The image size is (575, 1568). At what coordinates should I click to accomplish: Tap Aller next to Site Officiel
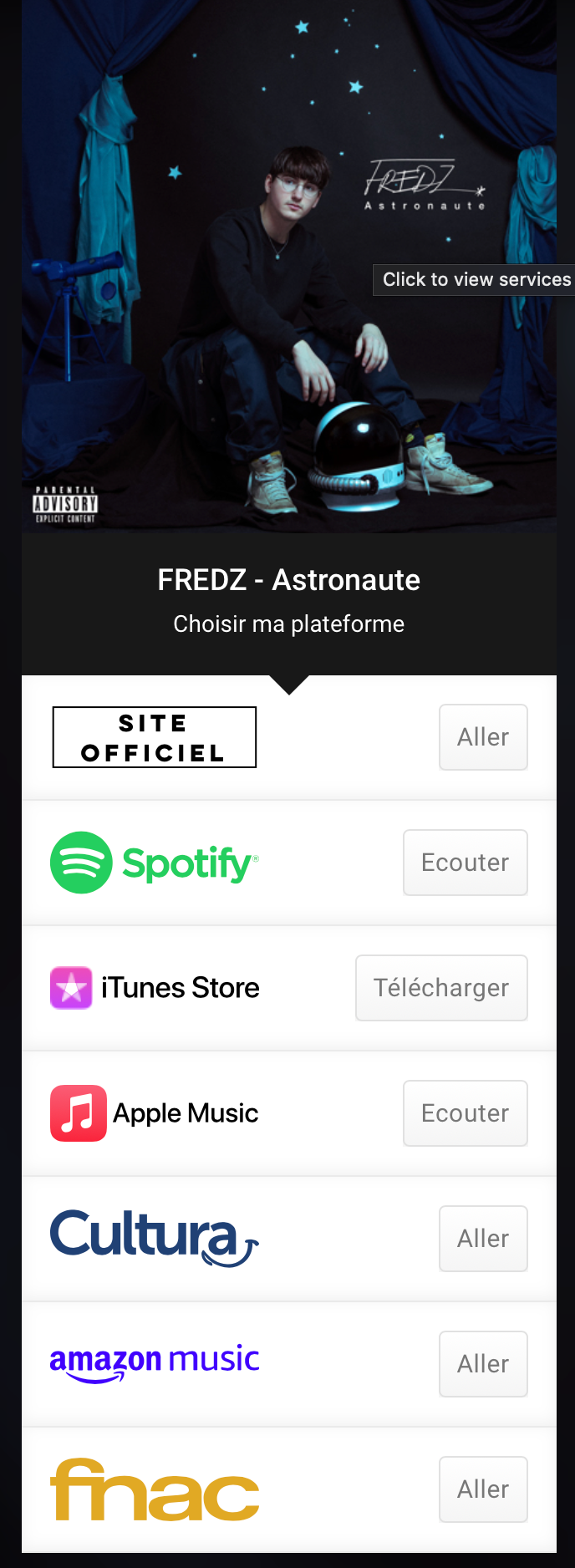click(x=483, y=737)
